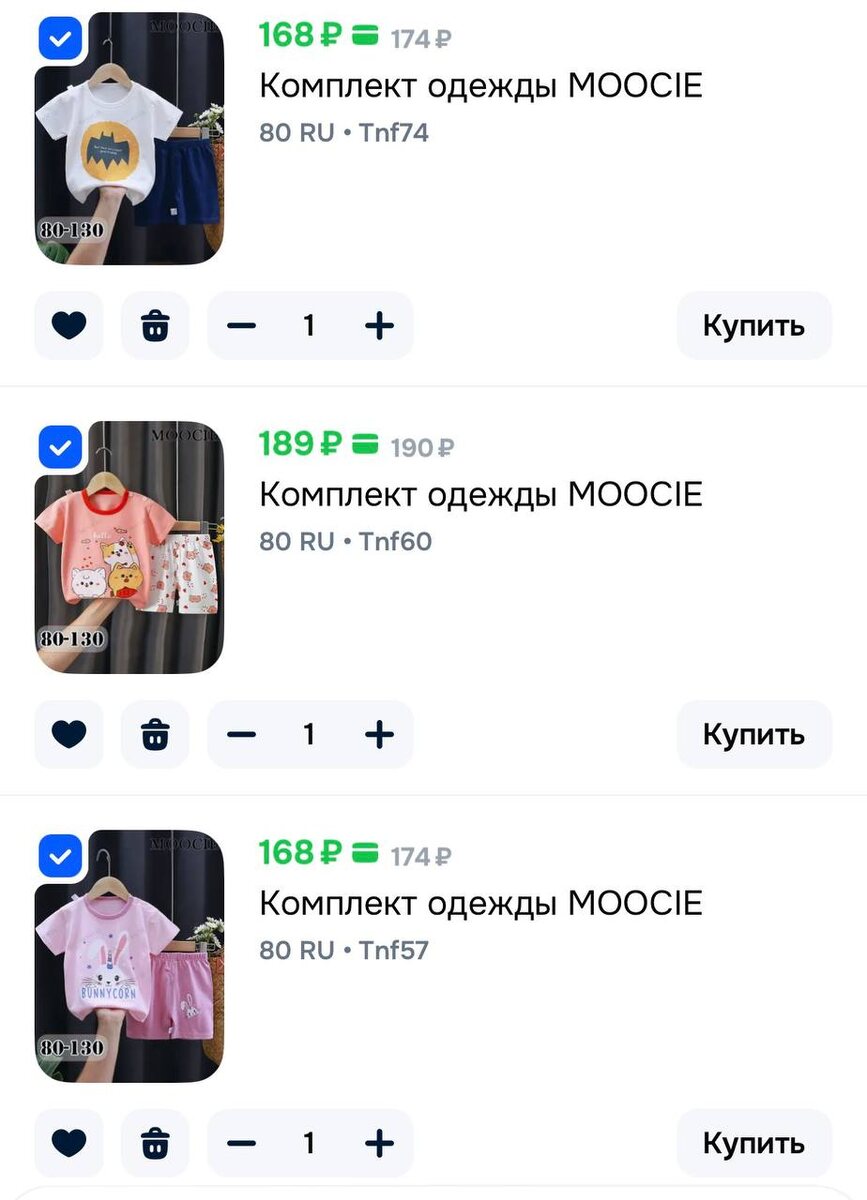
Task: Toggle the favorite heart on Tnf57 set
Action: click(69, 1143)
